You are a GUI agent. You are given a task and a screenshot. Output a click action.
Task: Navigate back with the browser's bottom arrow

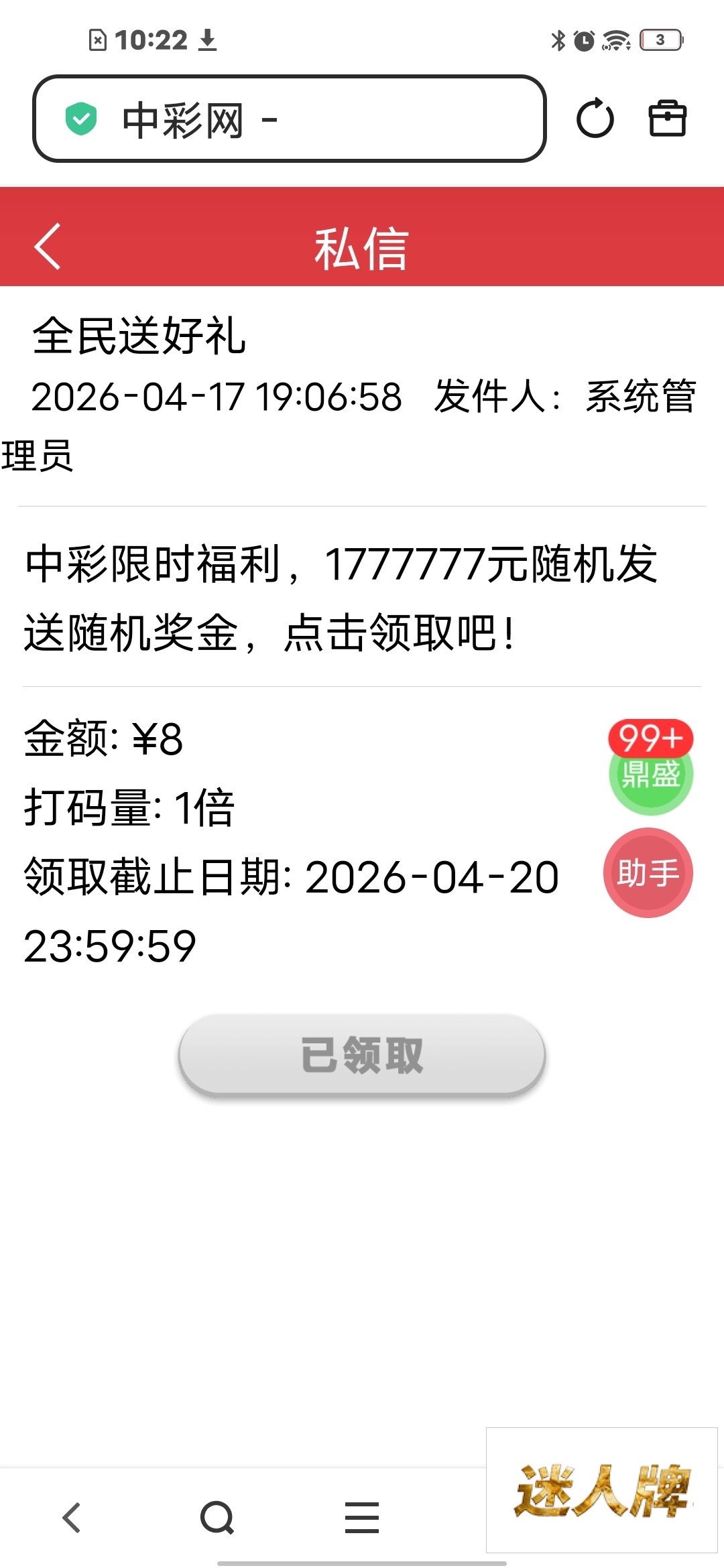click(x=72, y=1517)
